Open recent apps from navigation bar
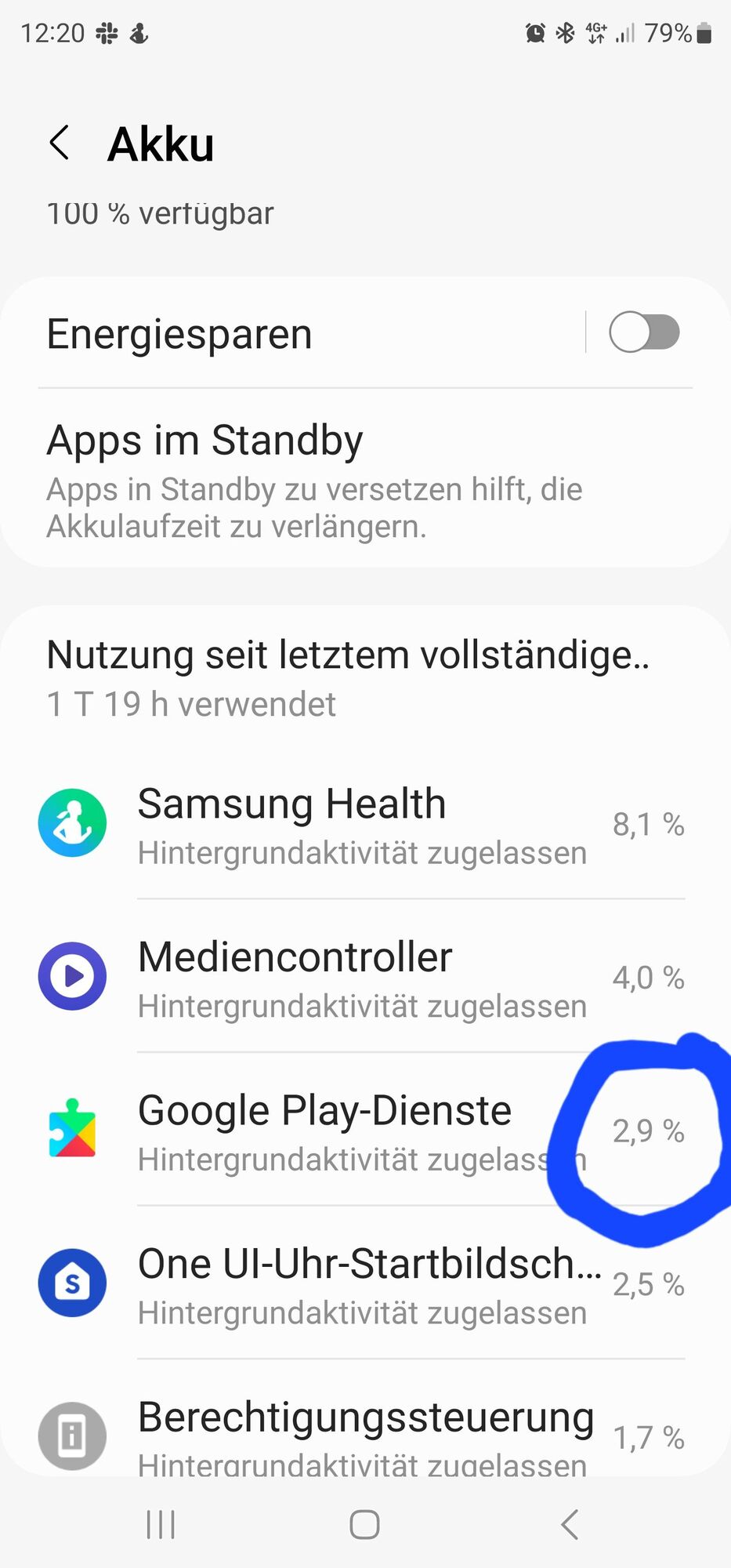The height and width of the screenshot is (1568, 731). (161, 1525)
